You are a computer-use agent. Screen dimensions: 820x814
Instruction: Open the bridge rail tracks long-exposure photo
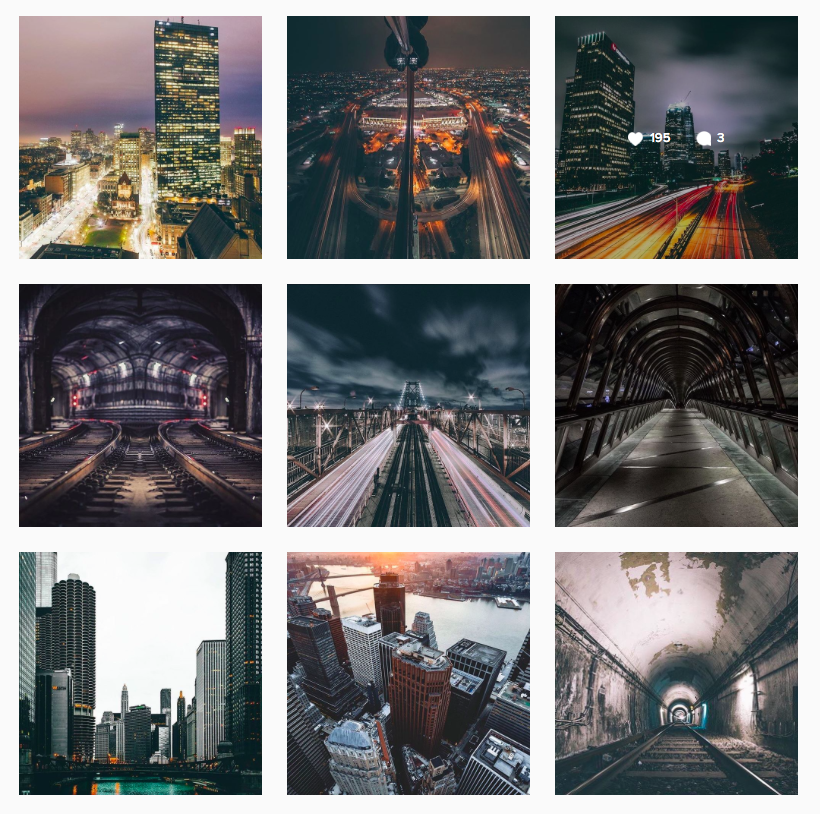pos(408,405)
